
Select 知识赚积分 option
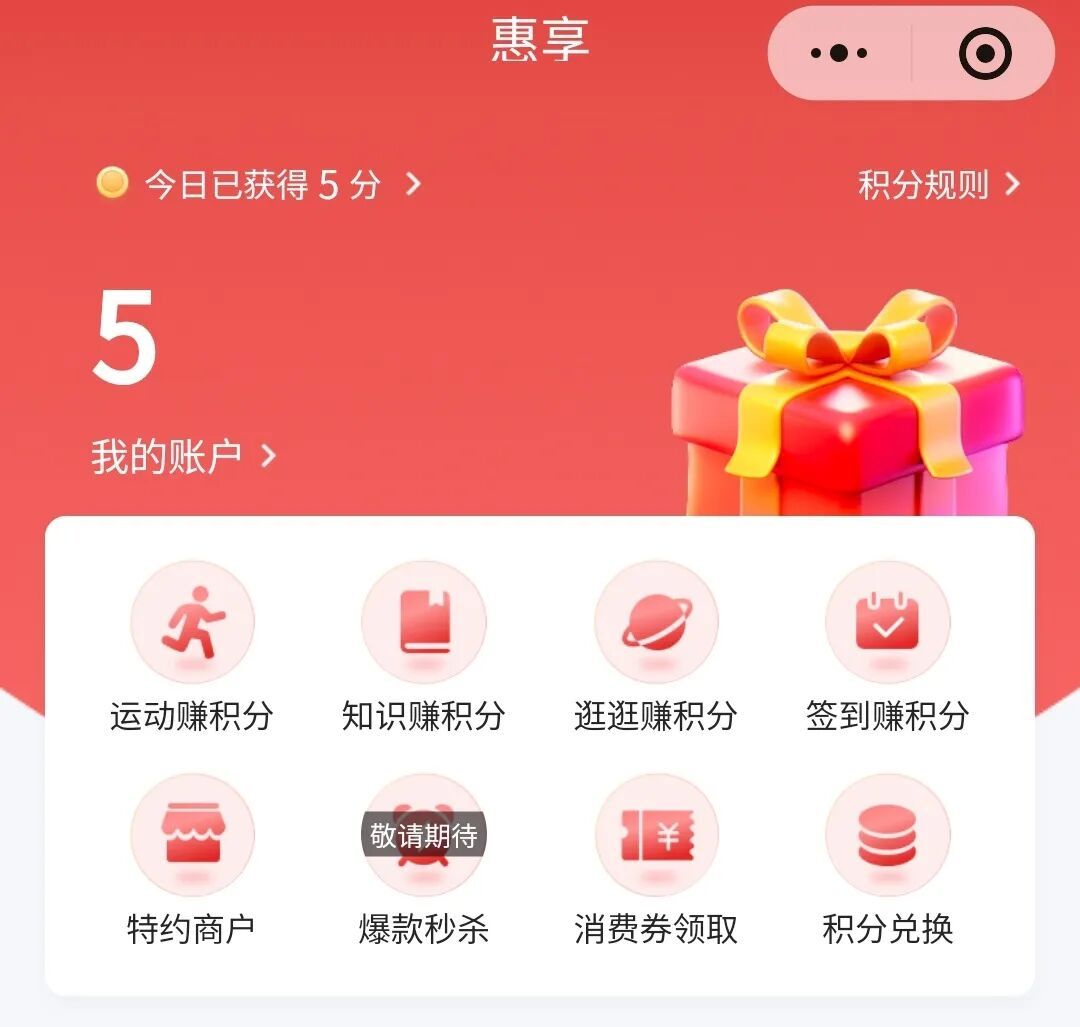click(x=424, y=622)
